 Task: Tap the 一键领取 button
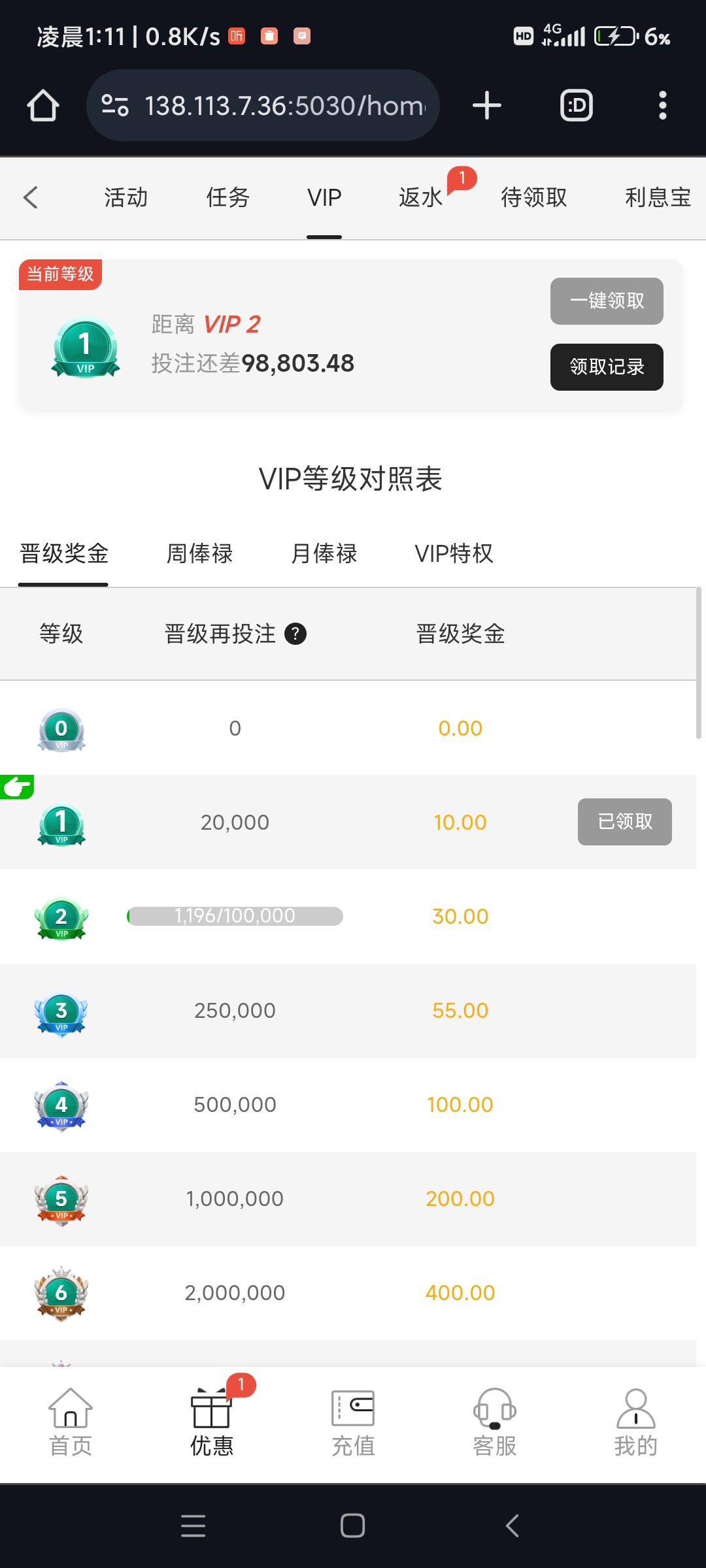[x=607, y=301]
